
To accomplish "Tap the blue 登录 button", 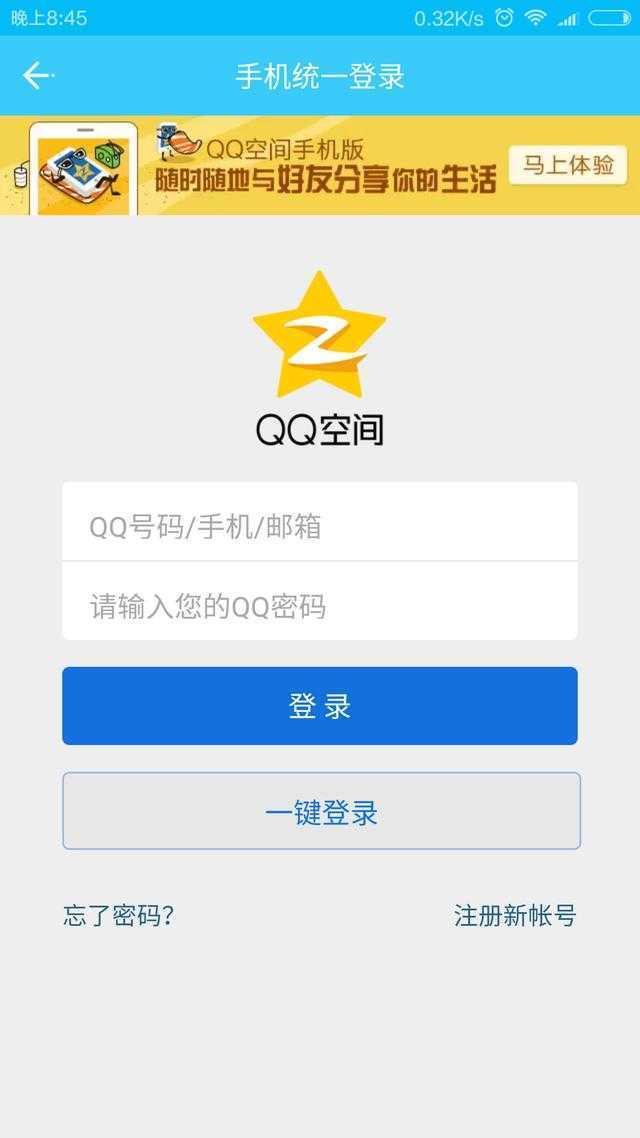I will (x=320, y=706).
